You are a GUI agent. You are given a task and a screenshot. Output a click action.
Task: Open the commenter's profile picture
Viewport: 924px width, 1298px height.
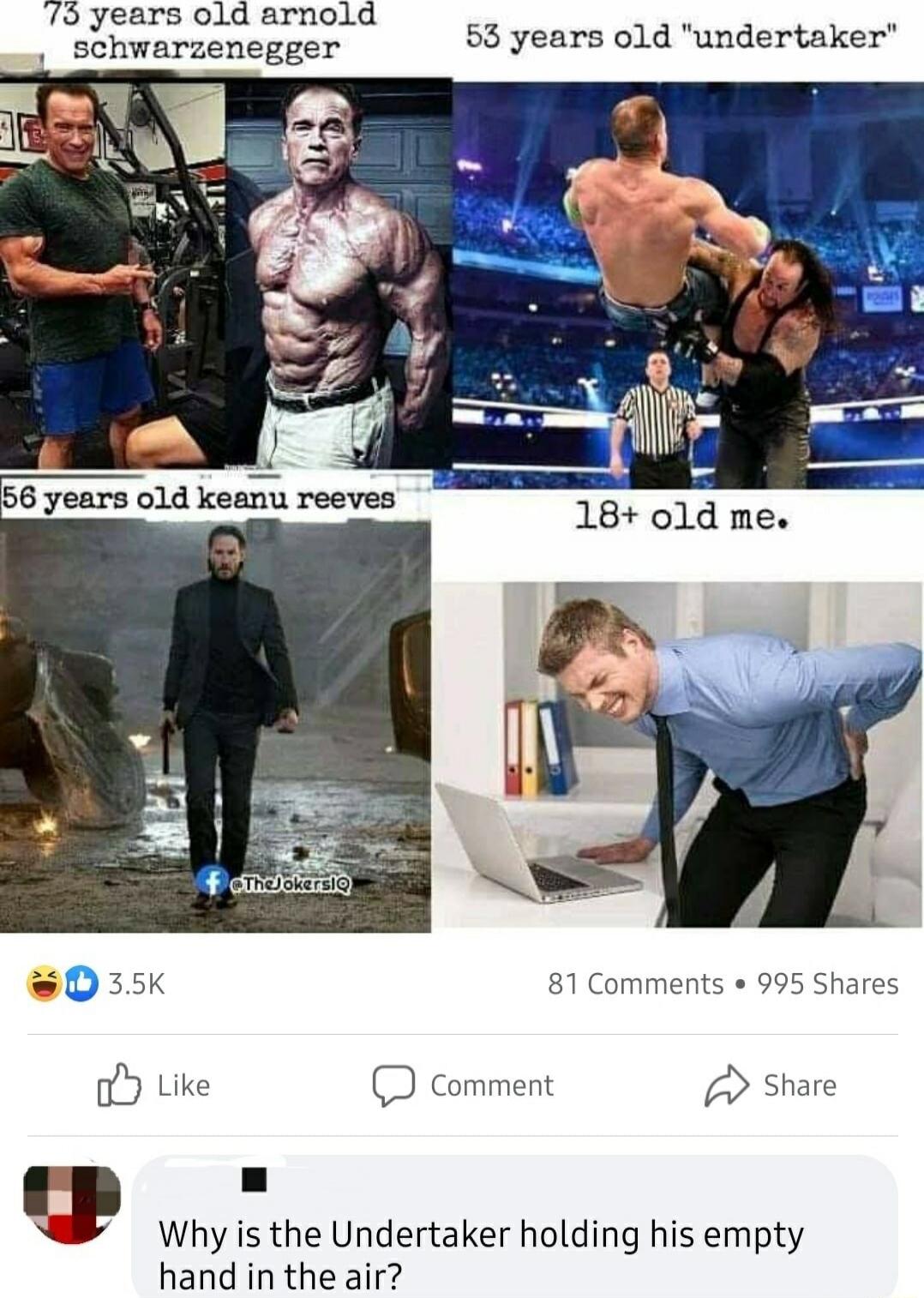(72, 1203)
